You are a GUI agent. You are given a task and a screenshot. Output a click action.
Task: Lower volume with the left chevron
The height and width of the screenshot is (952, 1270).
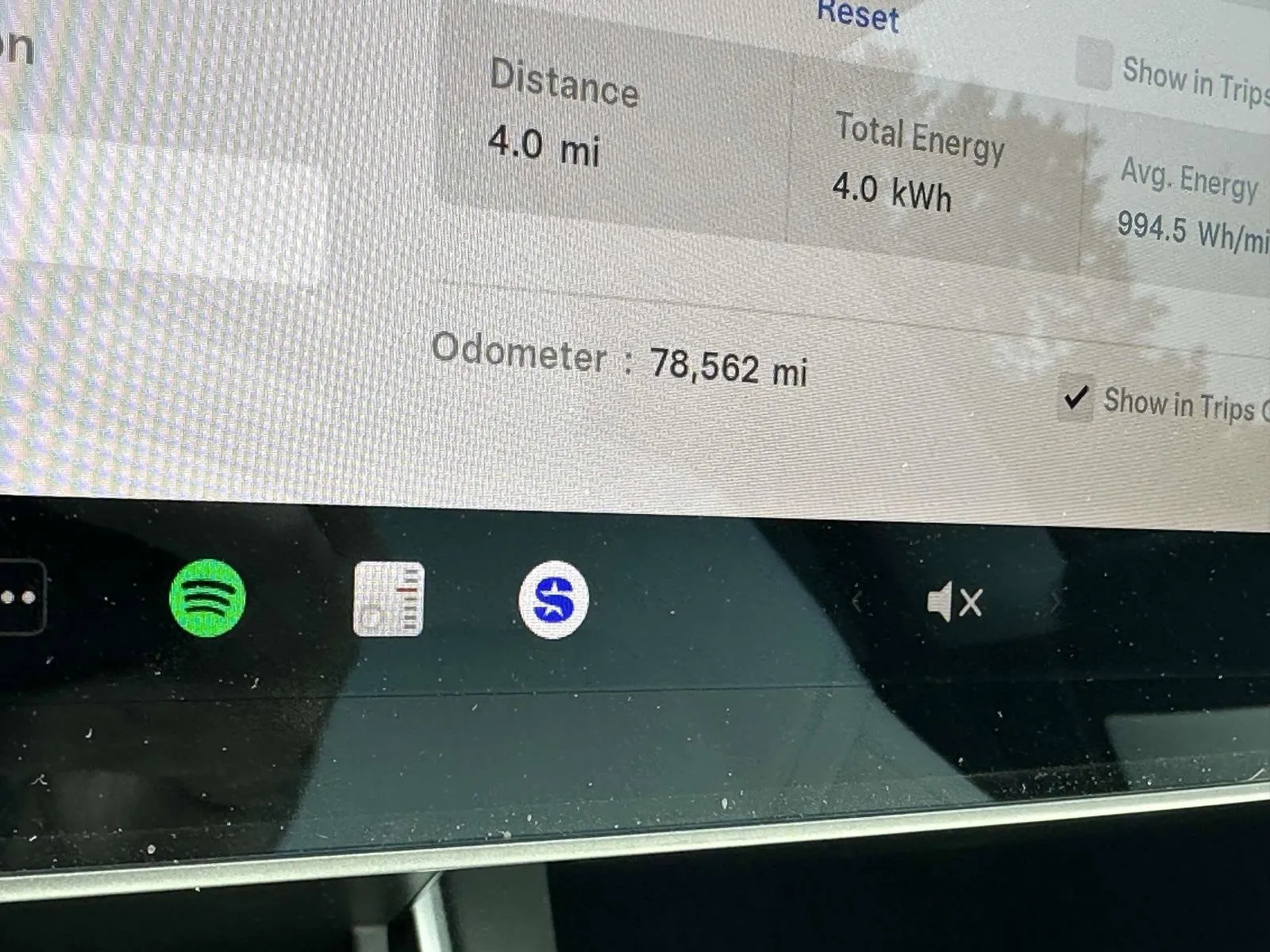pos(856,603)
